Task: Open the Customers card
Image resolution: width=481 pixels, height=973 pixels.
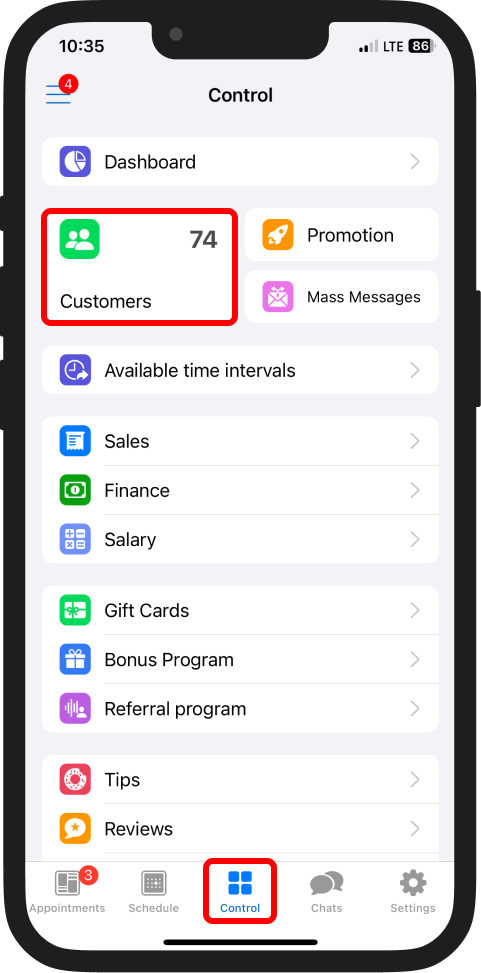Action: point(140,266)
